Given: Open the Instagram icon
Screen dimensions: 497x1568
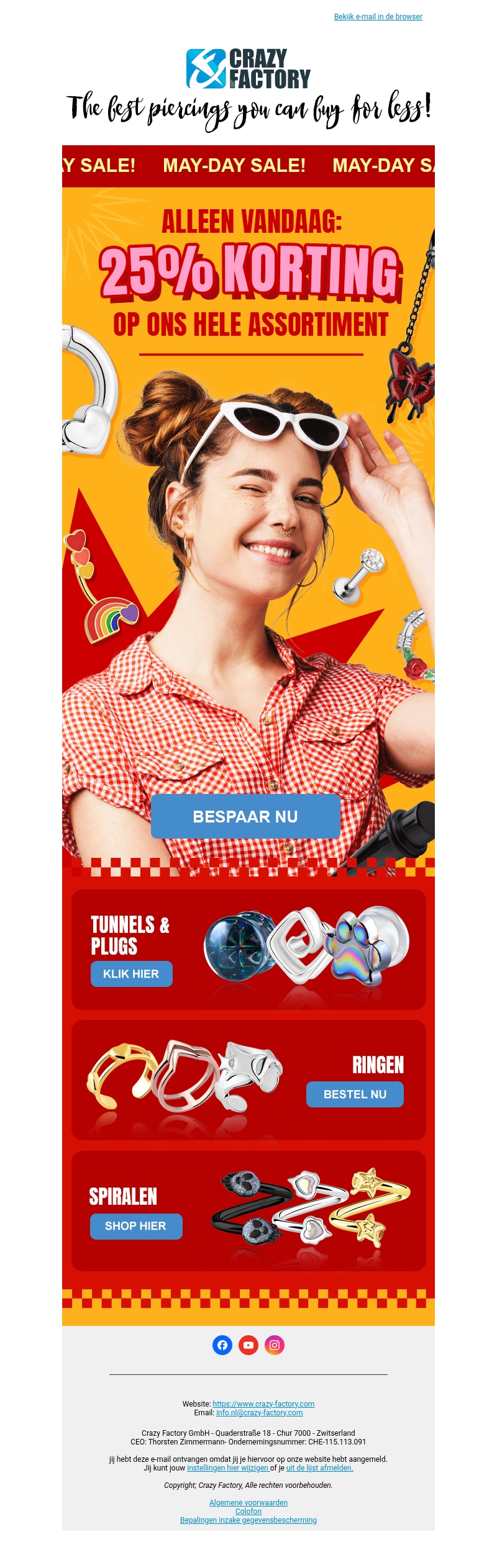Looking at the screenshot, I should [x=275, y=1345].
